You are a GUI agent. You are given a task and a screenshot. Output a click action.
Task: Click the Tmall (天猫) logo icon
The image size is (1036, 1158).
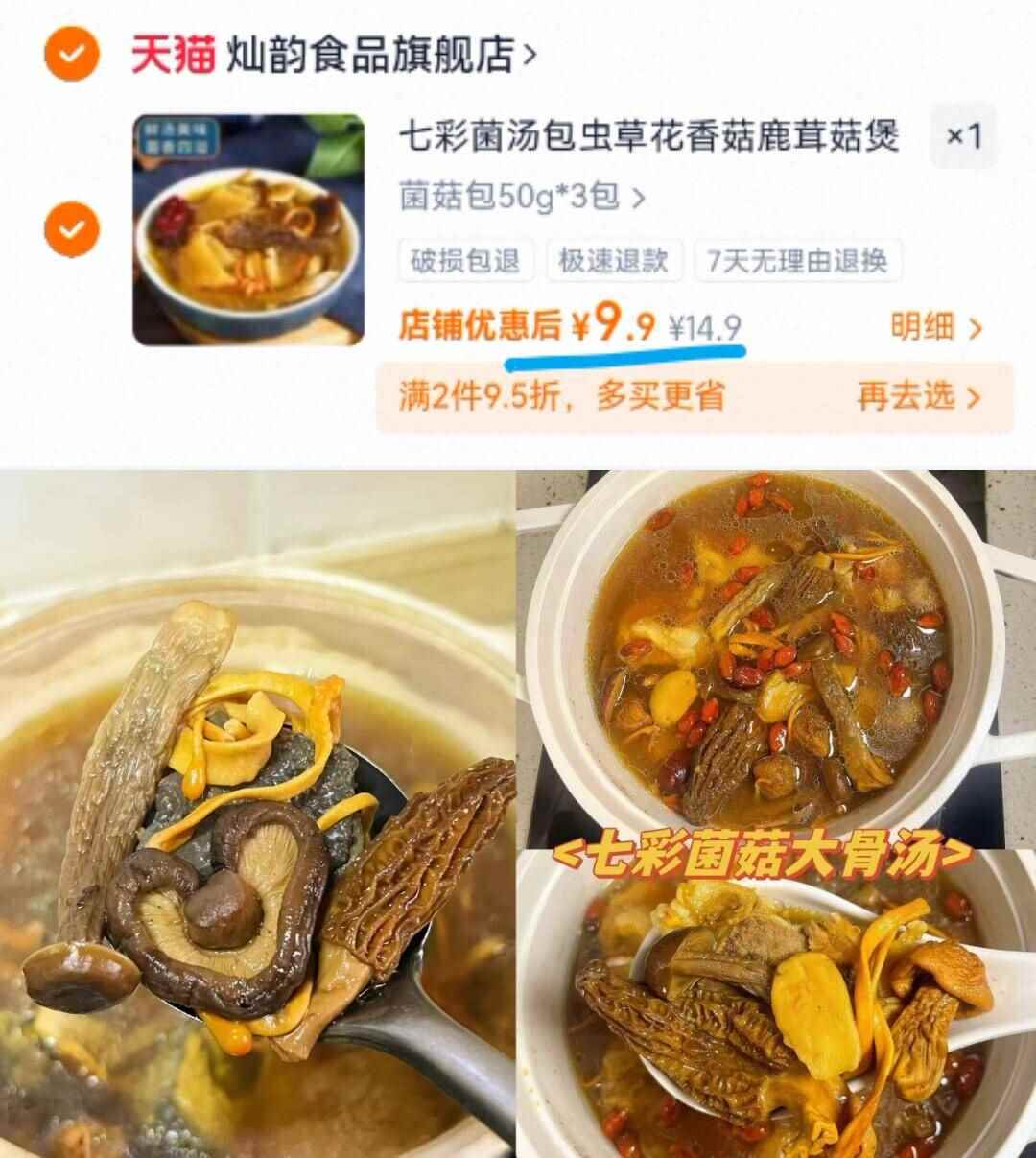pyautogui.click(x=173, y=53)
